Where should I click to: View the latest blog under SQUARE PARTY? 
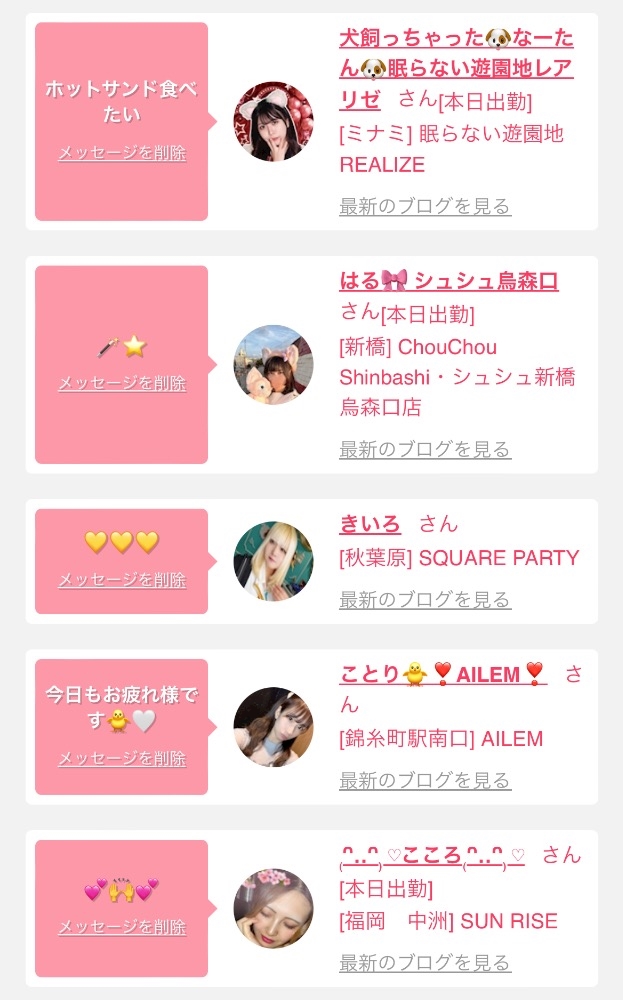click(425, 599)
